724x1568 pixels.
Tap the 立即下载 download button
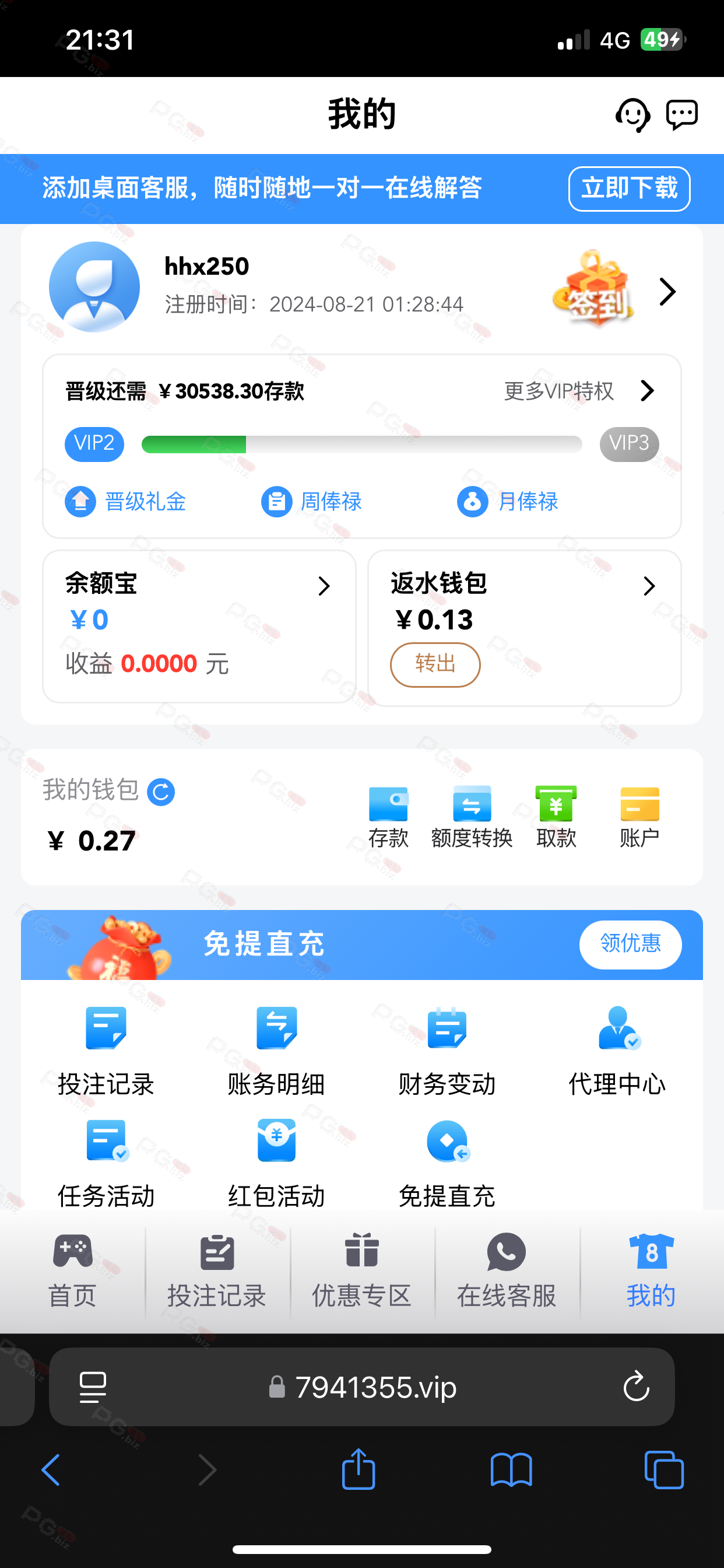629,188
